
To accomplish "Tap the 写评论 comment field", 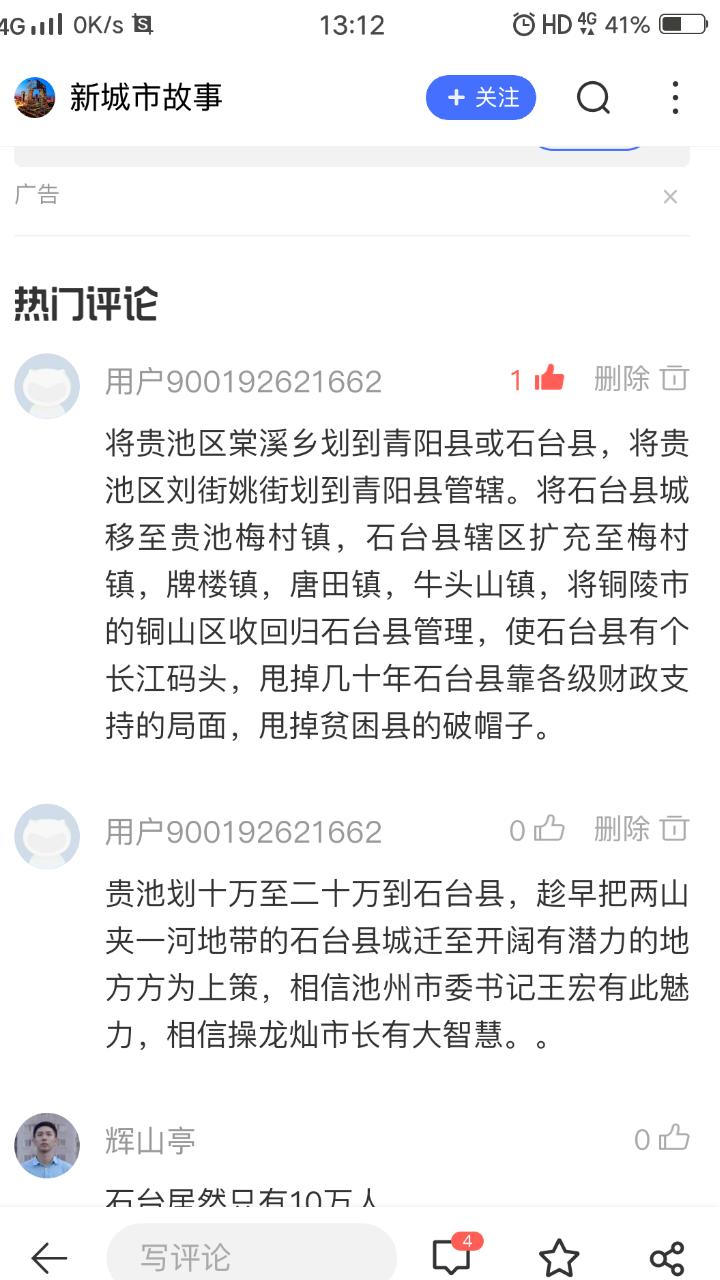I will coord(250,1257).
